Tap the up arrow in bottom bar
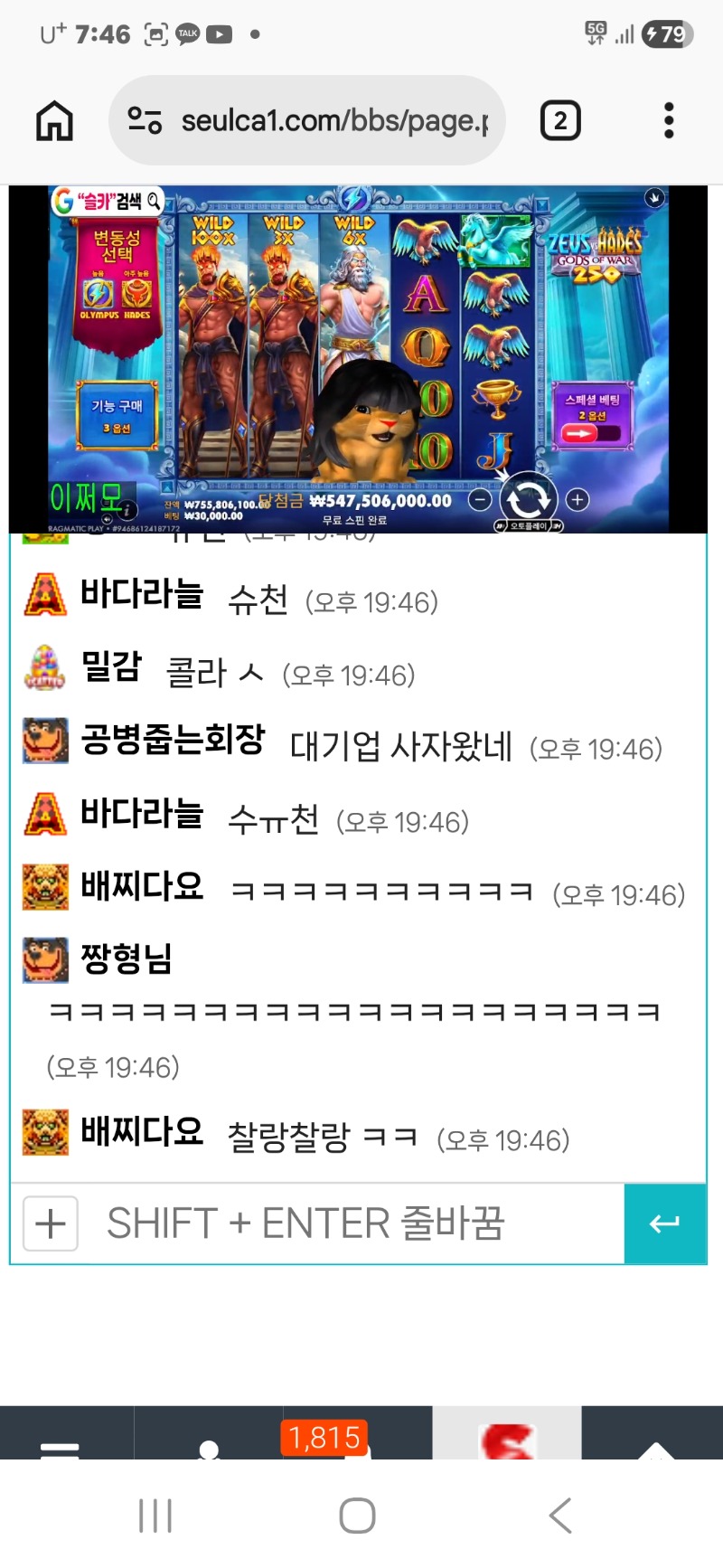723x1568 pixels. click(x=656, y=1445)
